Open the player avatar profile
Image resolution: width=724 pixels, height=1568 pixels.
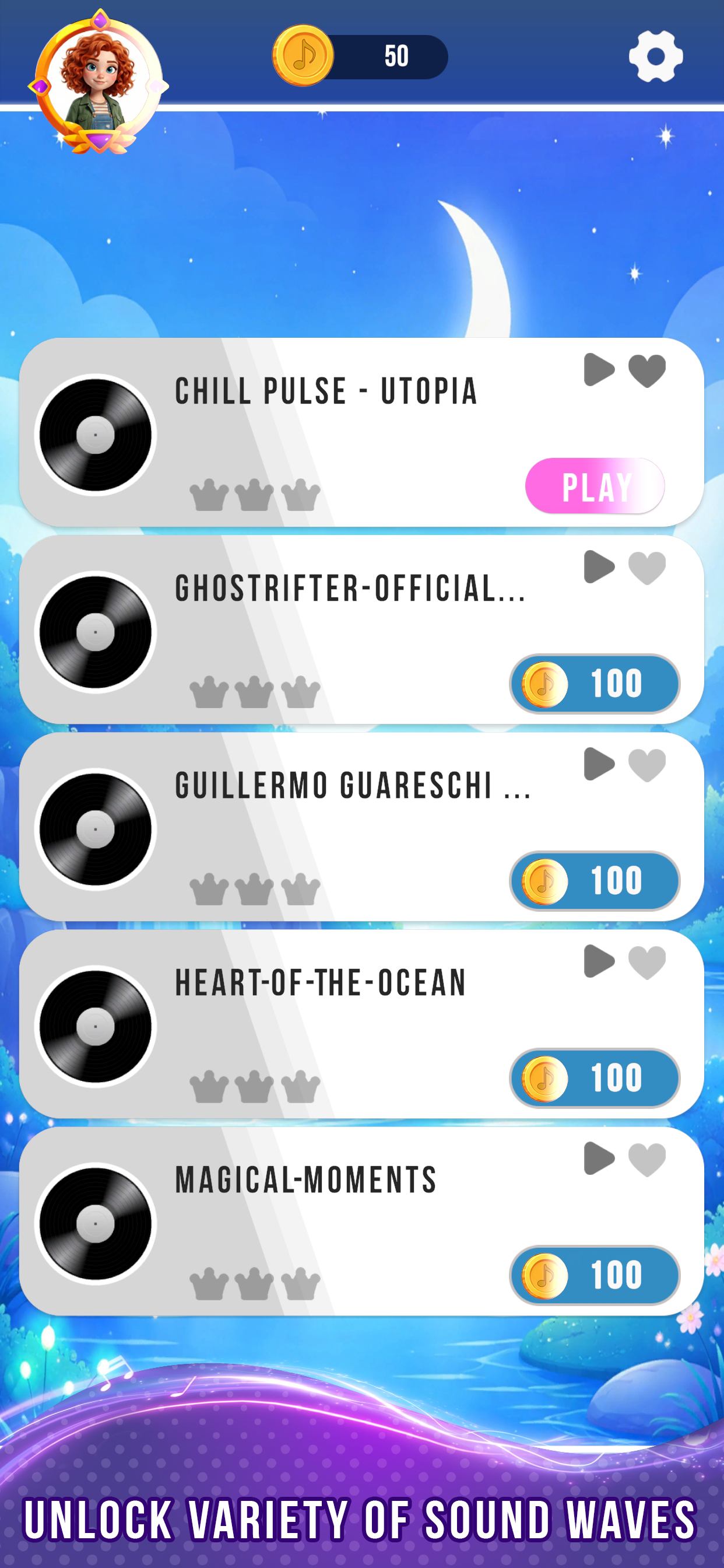tap(97, 82)
